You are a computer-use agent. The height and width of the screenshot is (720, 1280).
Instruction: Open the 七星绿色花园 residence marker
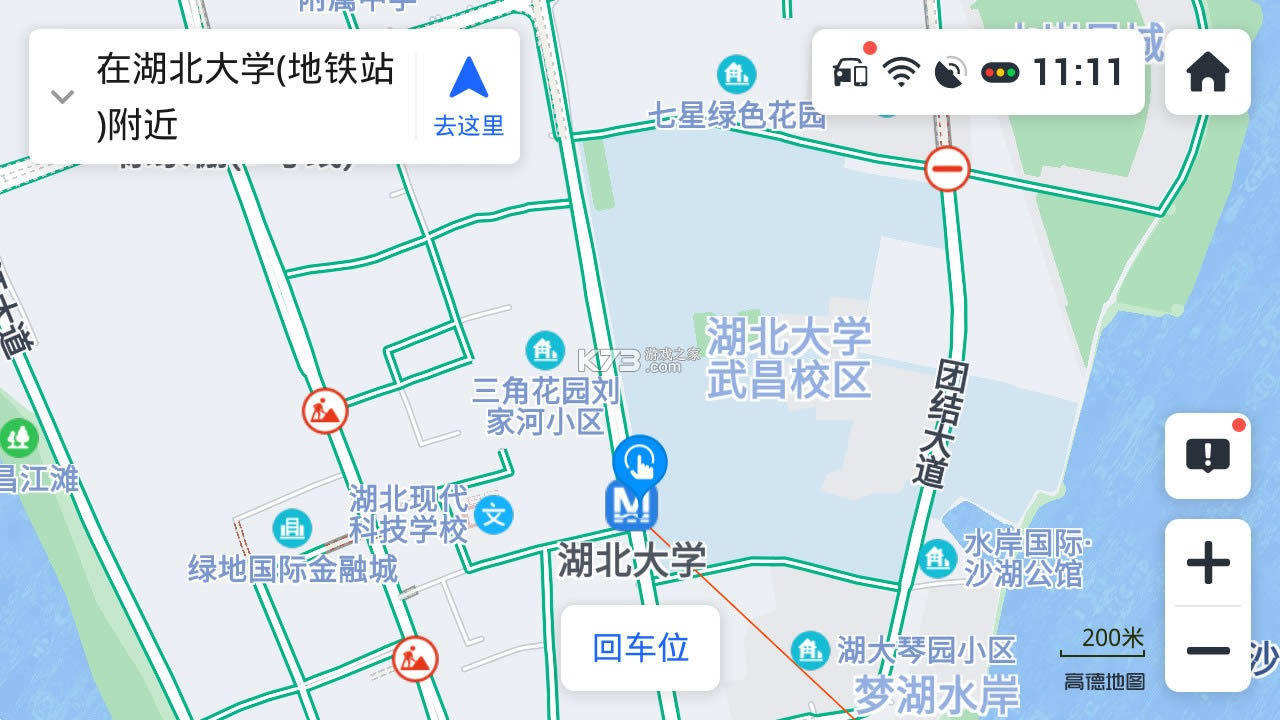pyautogui.click(x=736, y=74)
